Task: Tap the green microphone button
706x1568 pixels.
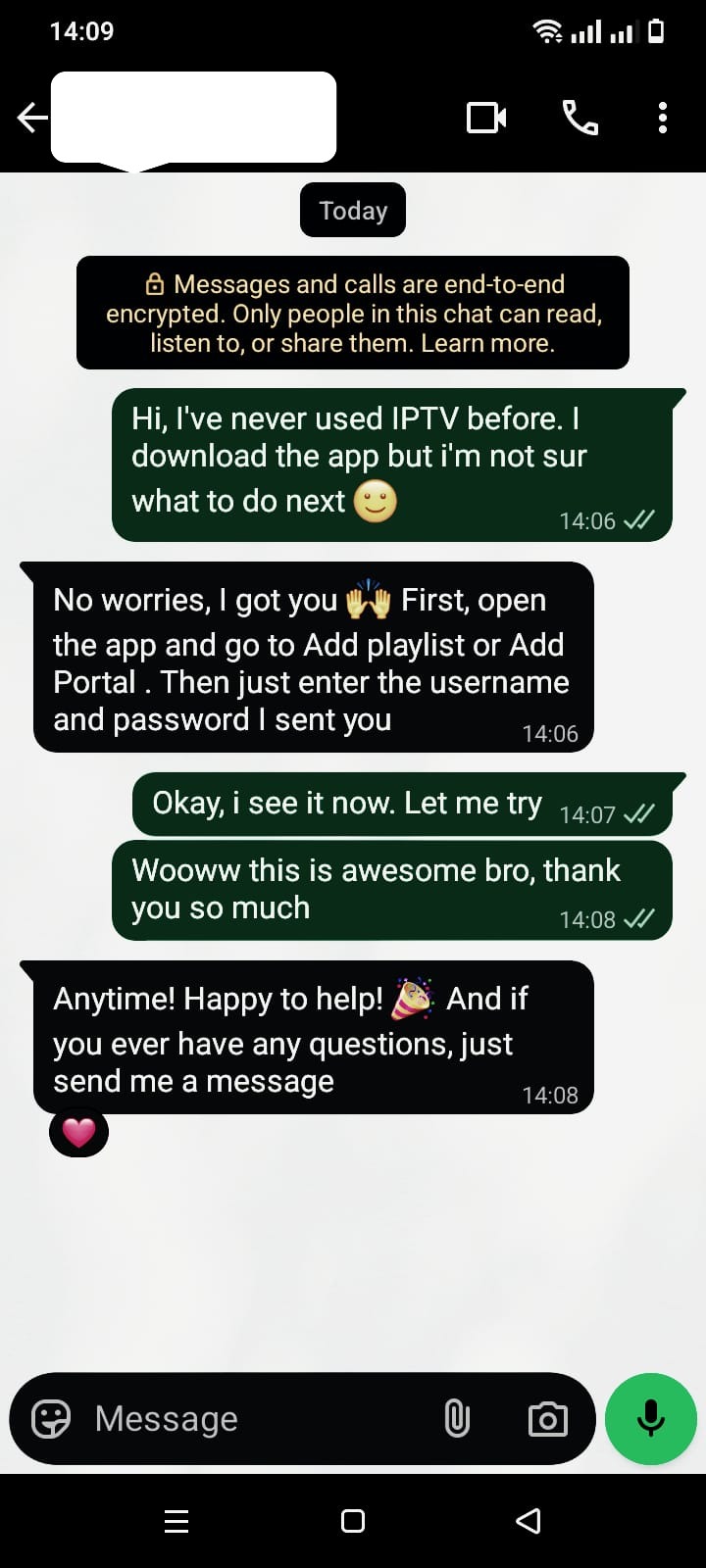Action: tap(651, 1418)
